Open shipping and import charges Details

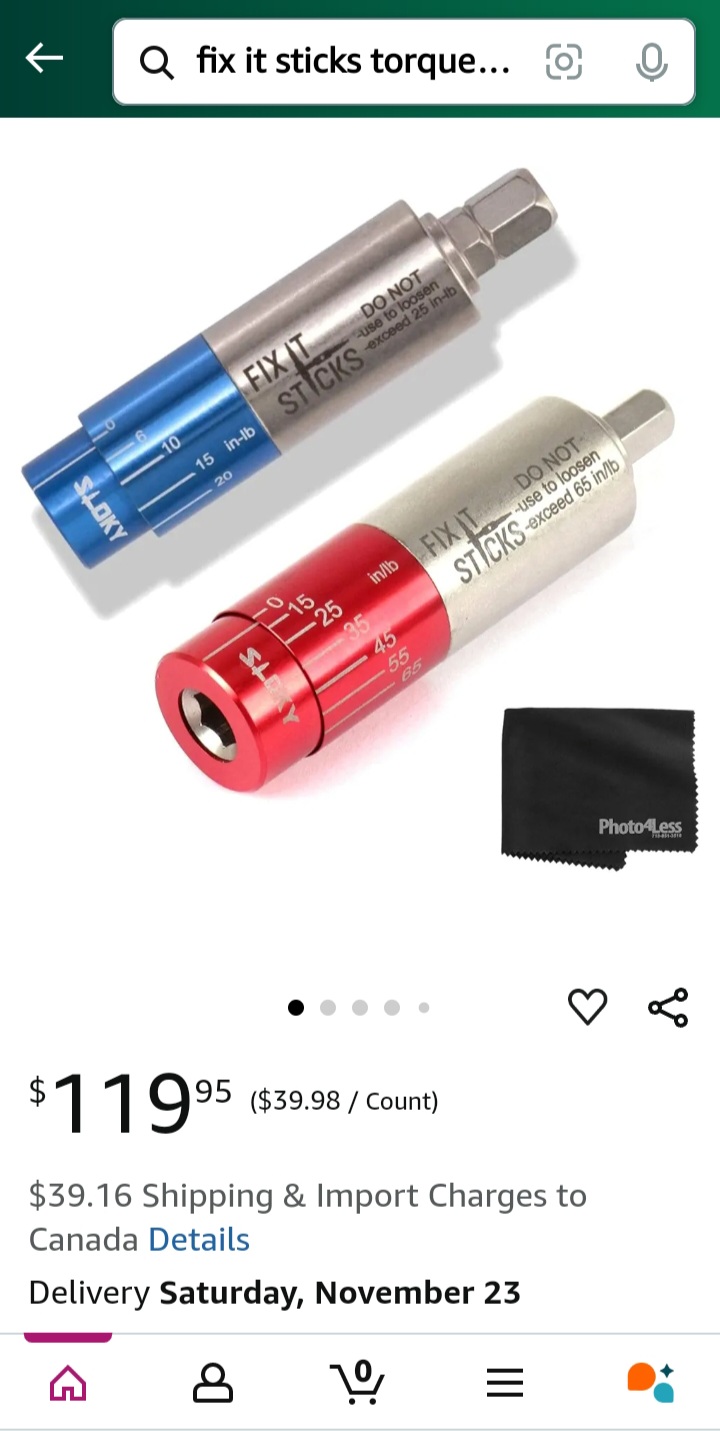198,1239
